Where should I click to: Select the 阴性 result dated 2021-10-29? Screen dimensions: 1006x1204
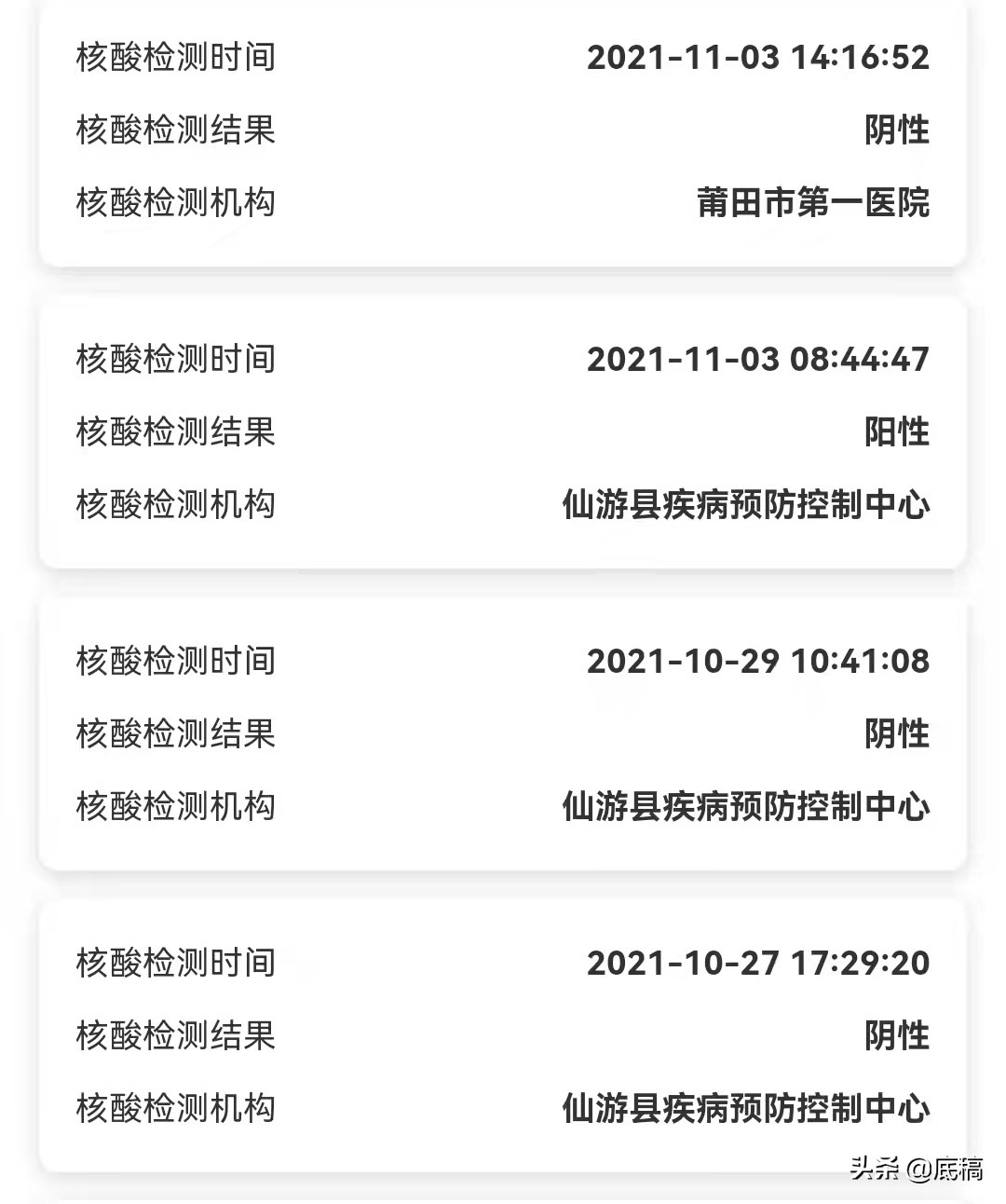896,733
